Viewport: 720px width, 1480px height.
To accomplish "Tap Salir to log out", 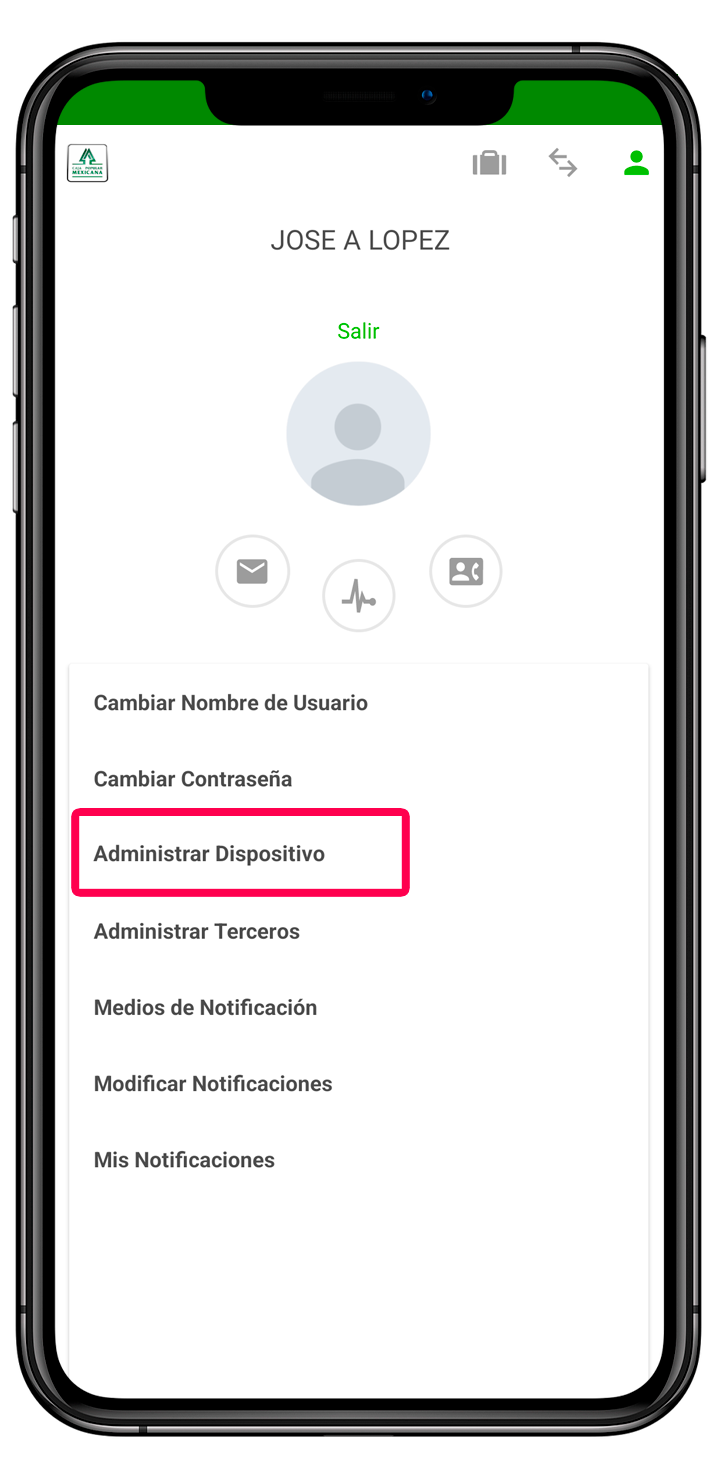I will coord(358,331).
